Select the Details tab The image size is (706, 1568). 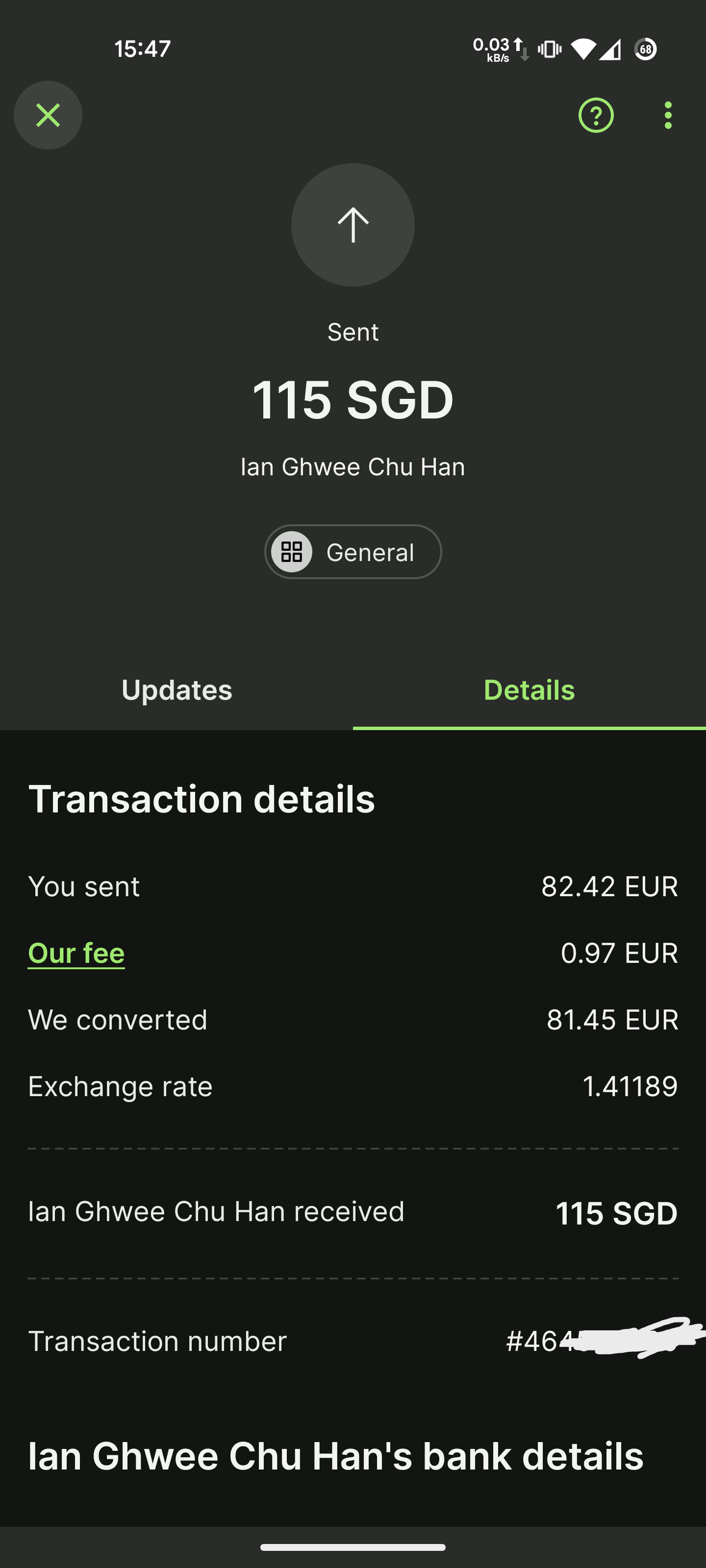click(x=529, y=690)
